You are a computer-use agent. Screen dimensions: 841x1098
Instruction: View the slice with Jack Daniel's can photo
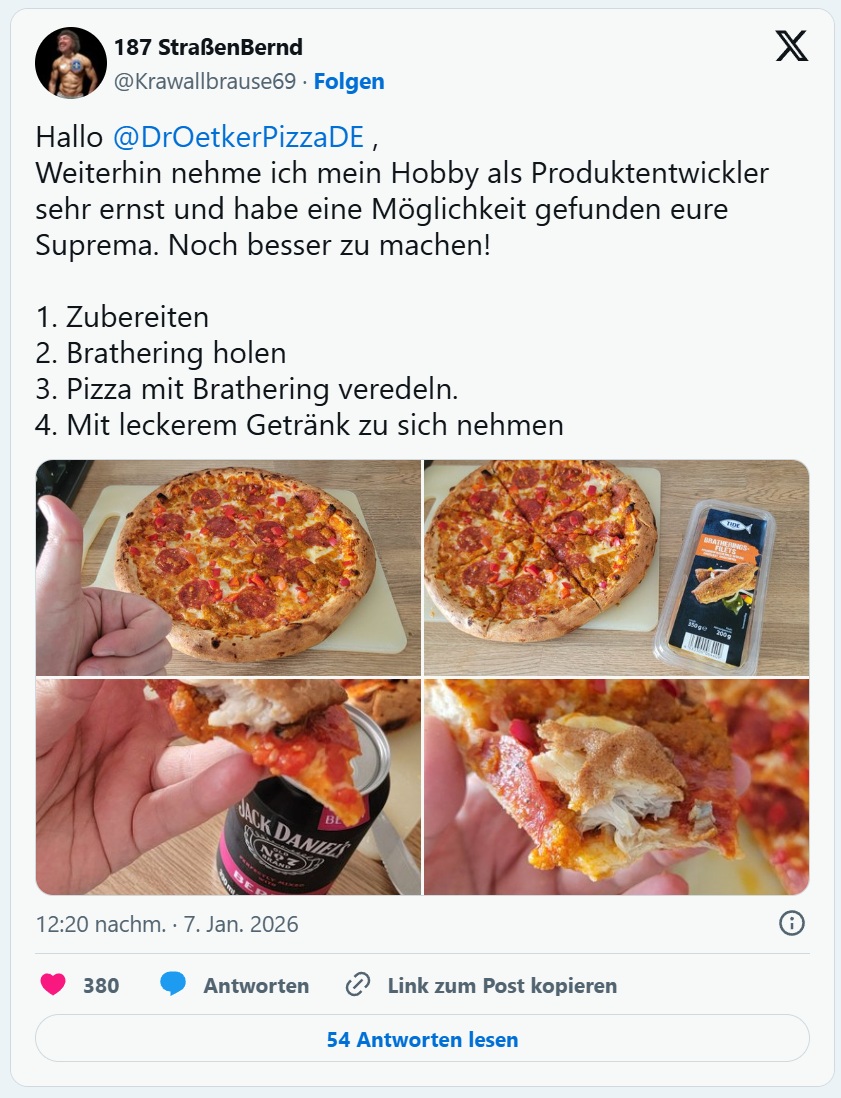[x=228, y=787]
